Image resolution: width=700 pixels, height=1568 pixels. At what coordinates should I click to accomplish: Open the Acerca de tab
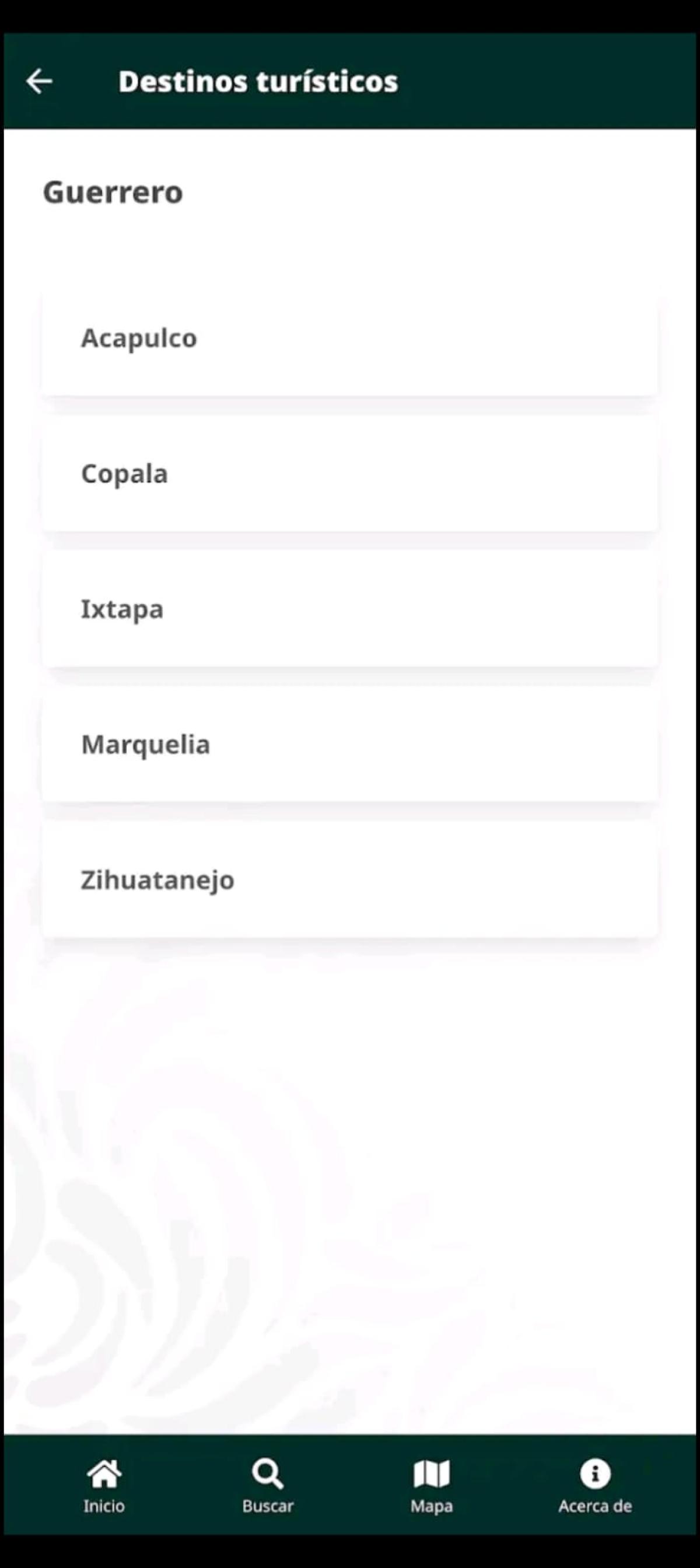click(594, 1485)
